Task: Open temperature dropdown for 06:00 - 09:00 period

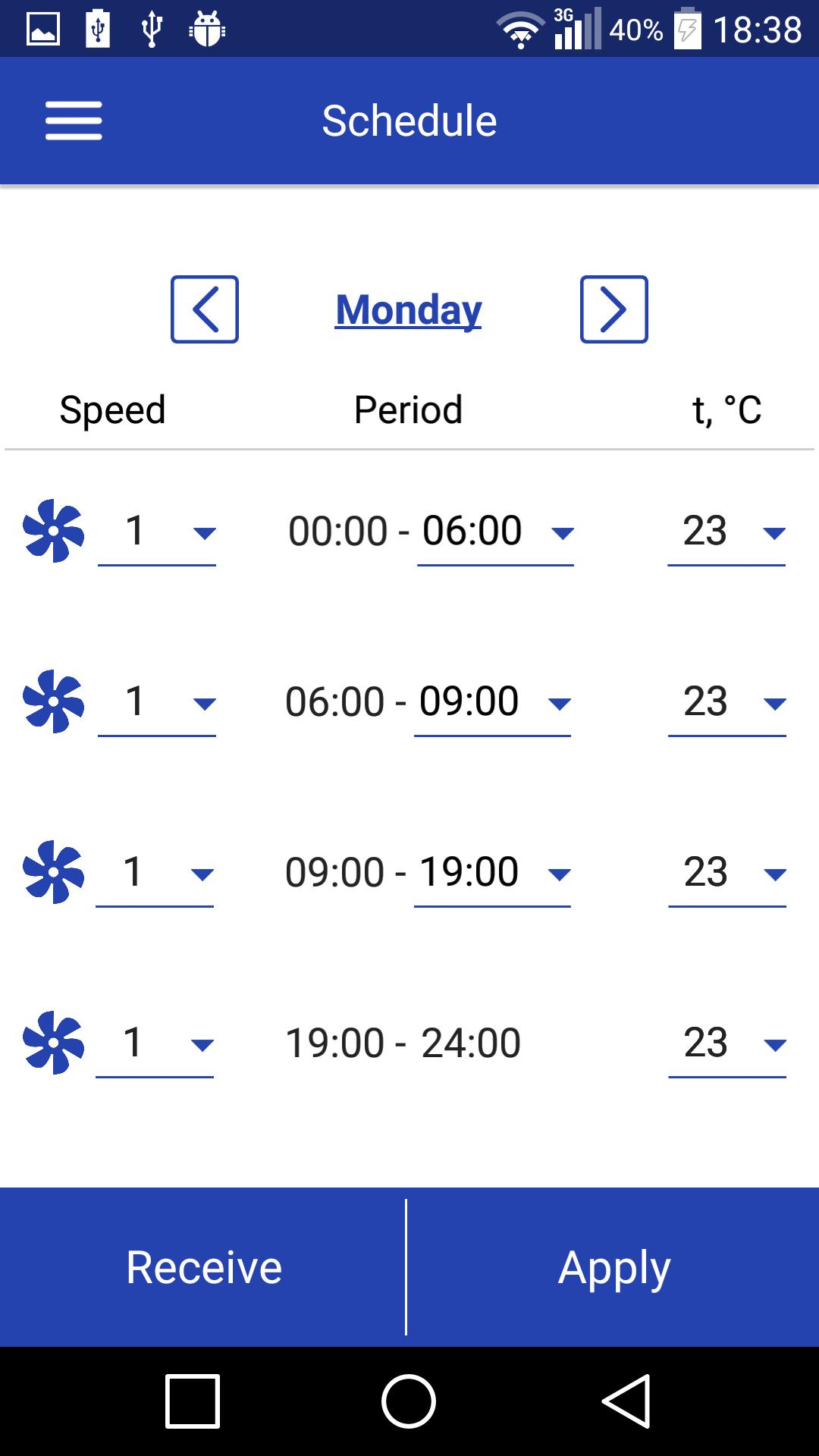Action: pyautogui.click(x=727, y=703)
